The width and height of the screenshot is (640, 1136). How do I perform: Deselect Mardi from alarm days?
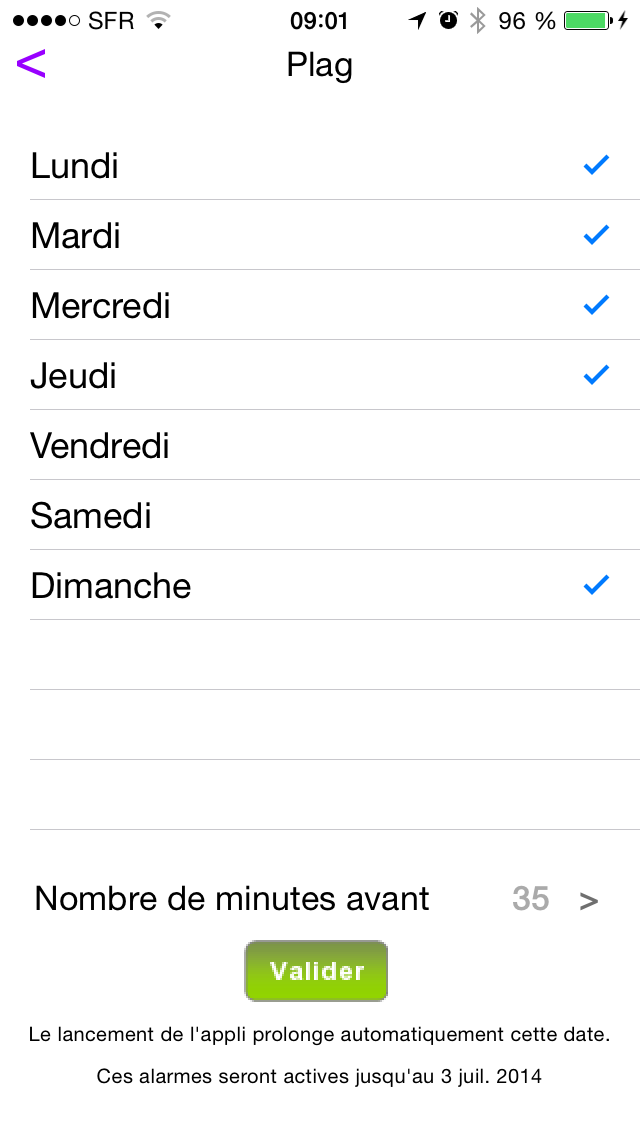pos(320,235)
